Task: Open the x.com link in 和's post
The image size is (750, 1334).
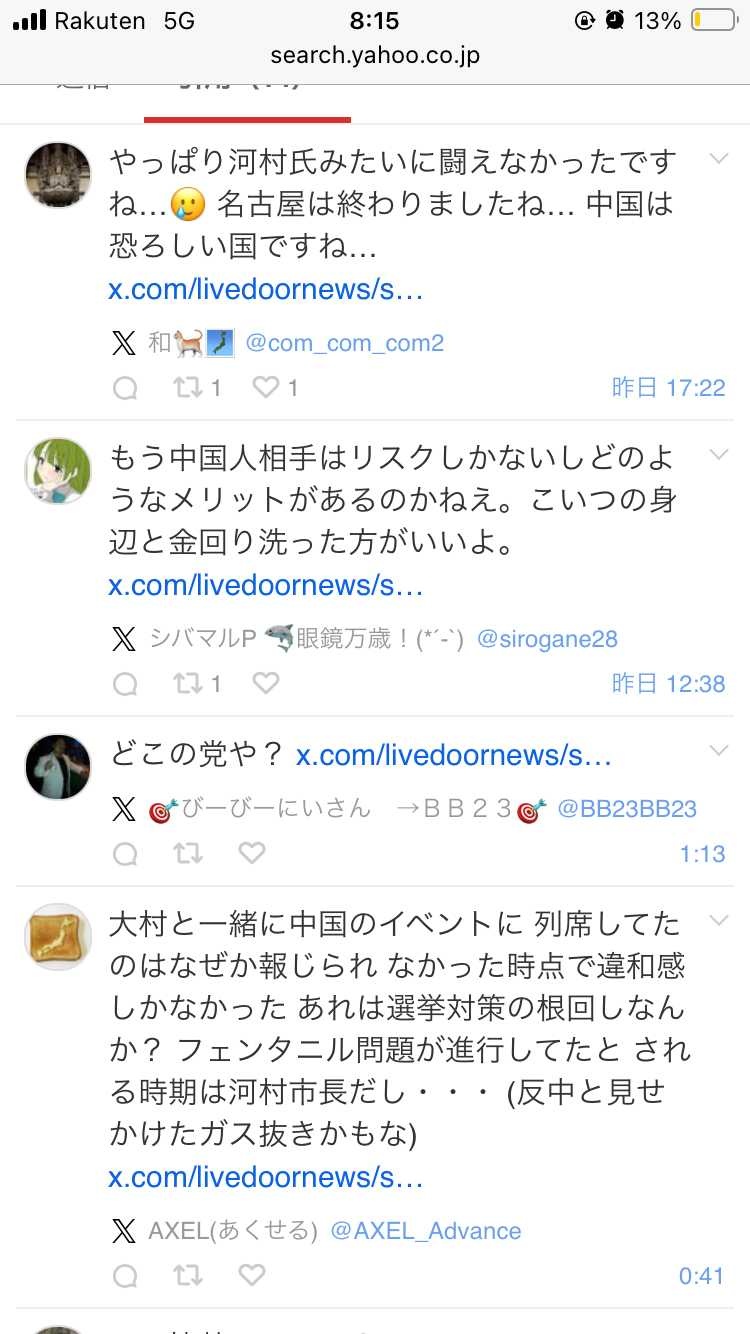Action: tap(265, 290)
